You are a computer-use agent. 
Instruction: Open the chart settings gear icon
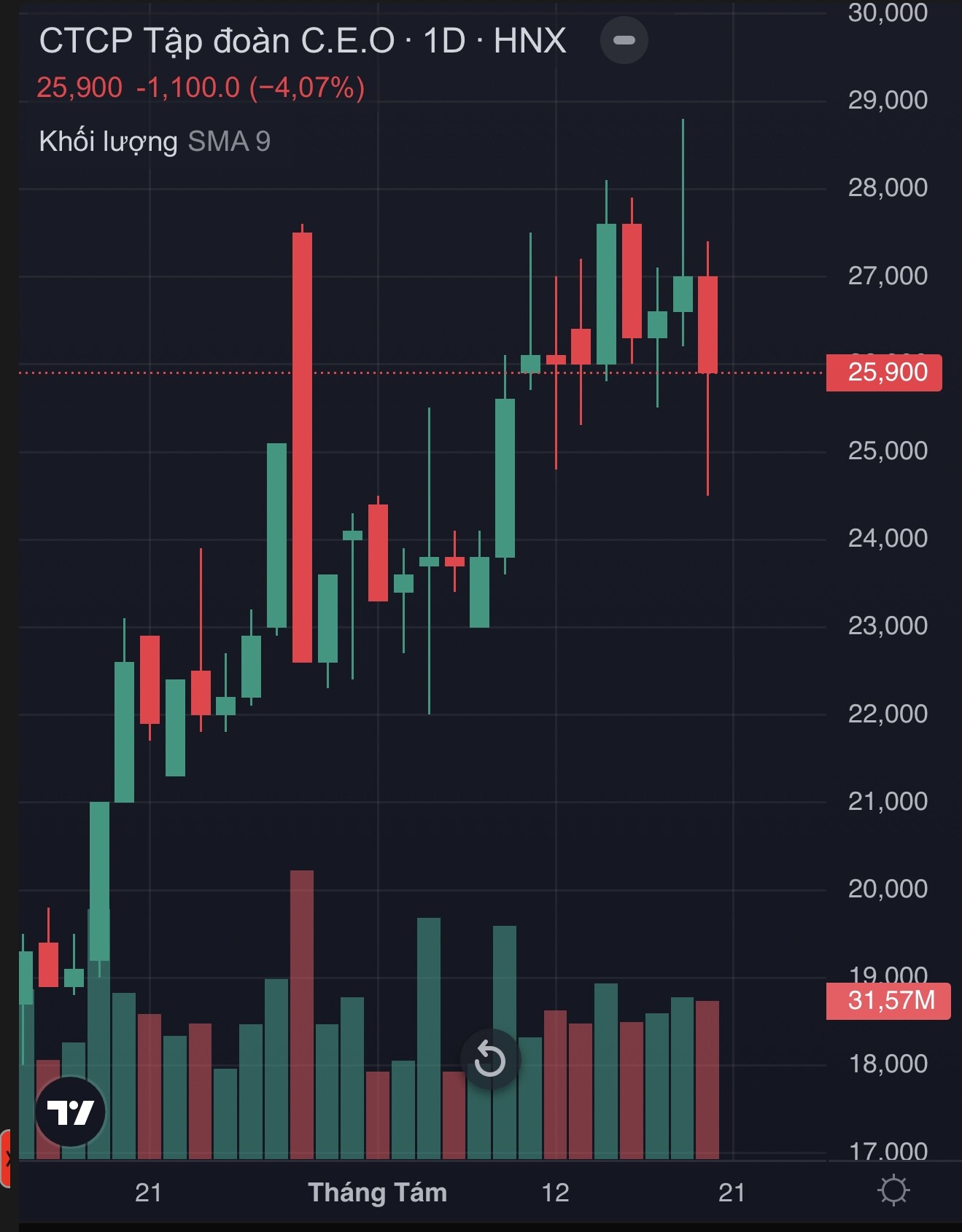click(x=893, y=1191)
